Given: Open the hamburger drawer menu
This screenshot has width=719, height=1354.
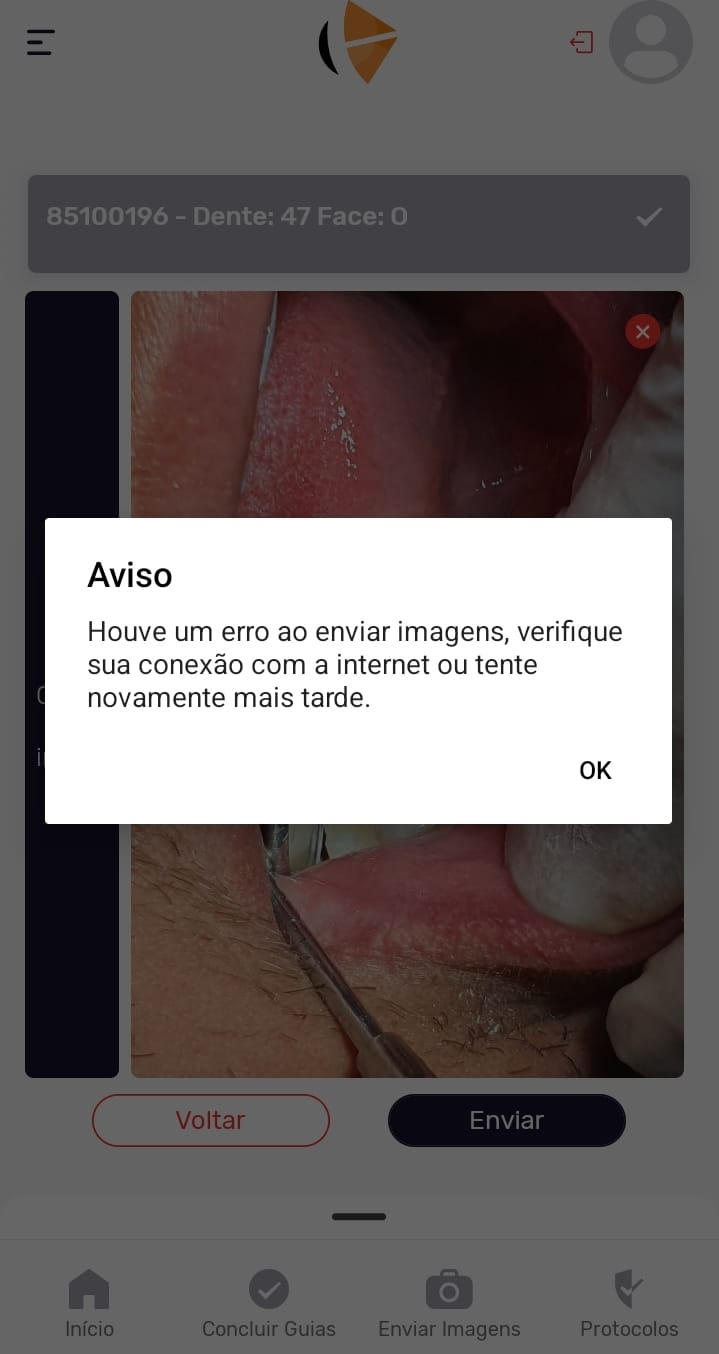Looking at the screenshot, I should (x=40, y=43).
